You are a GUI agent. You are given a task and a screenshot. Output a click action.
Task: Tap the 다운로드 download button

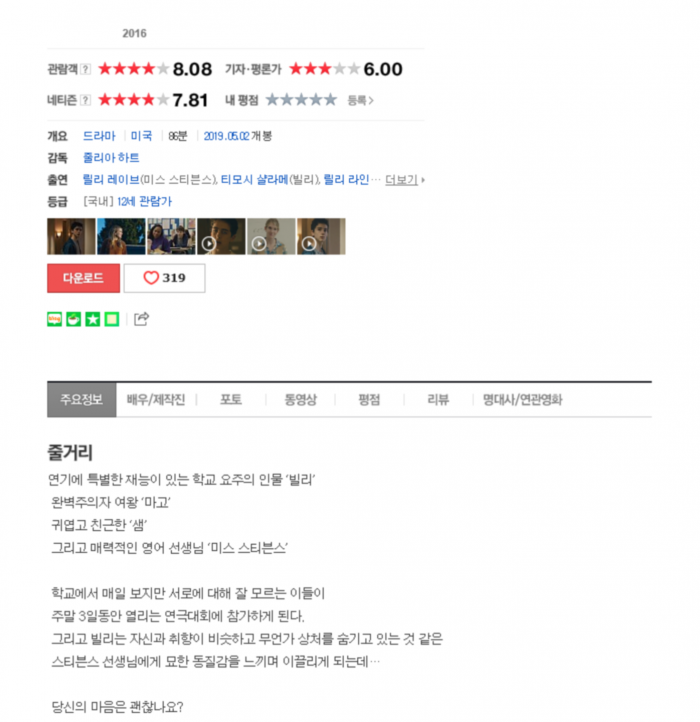[x=84, y=278]
